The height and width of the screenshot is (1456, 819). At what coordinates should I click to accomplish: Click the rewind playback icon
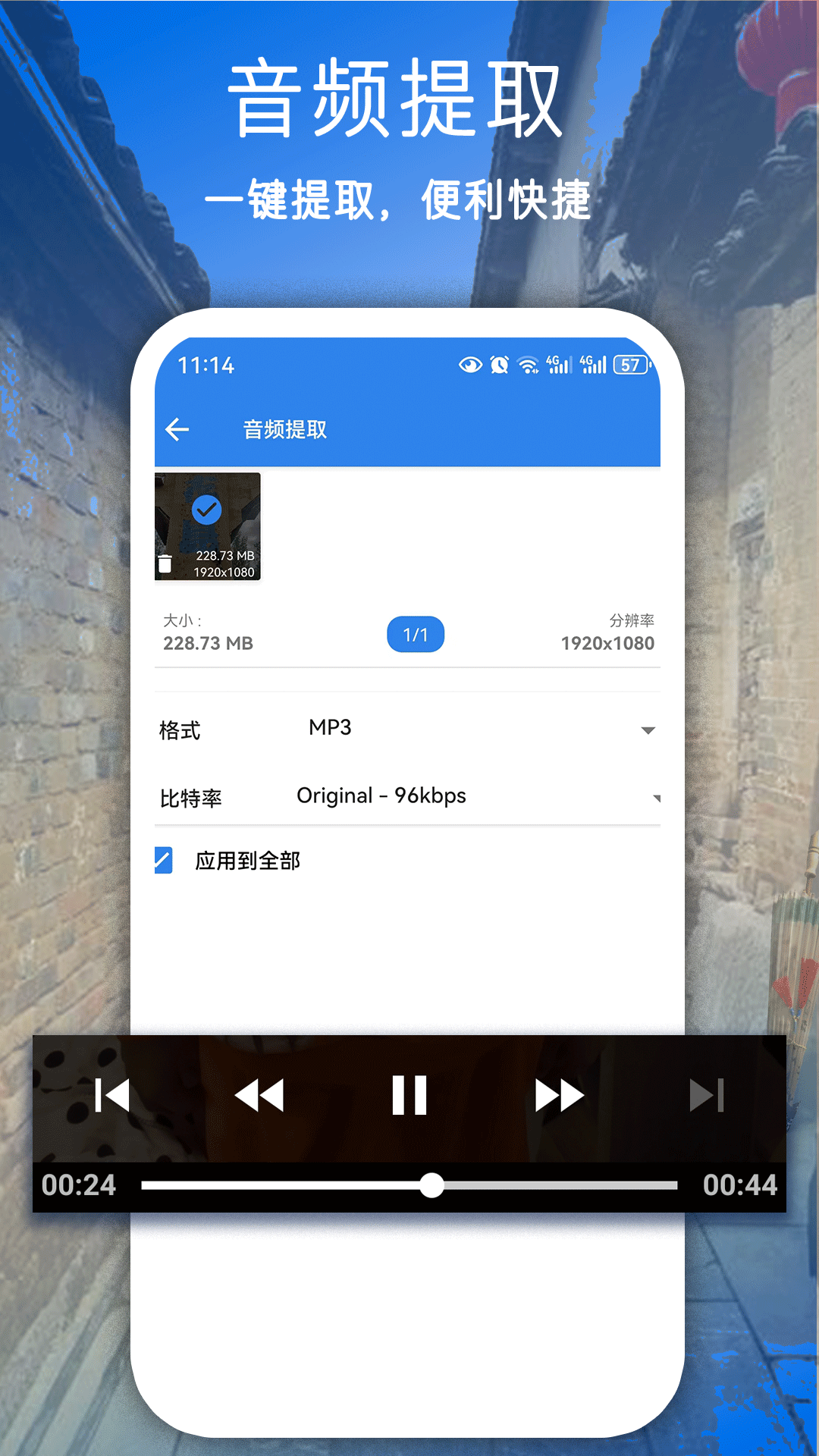coord(260,1094)
